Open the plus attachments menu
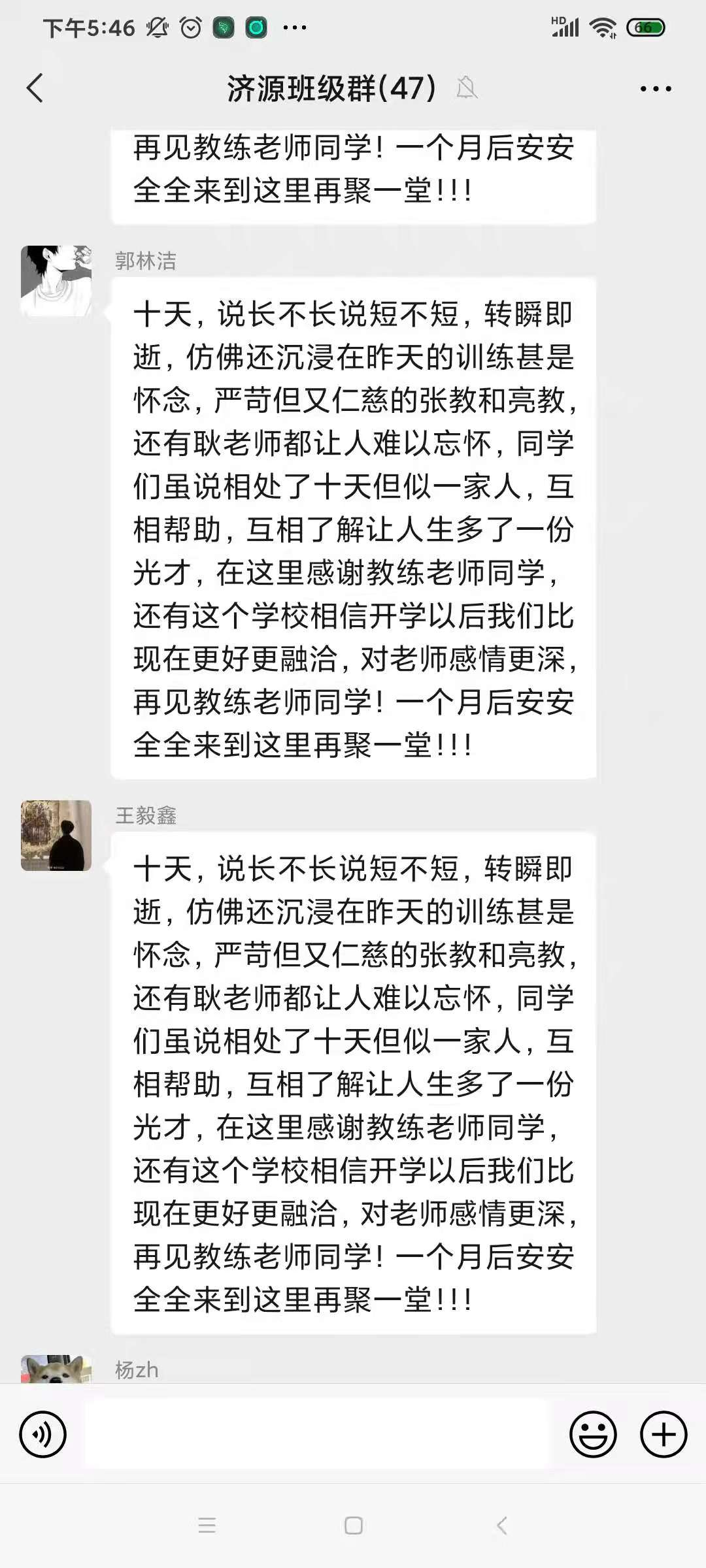Viewport: 706px width, 1568px height. tap(663, 1435)
